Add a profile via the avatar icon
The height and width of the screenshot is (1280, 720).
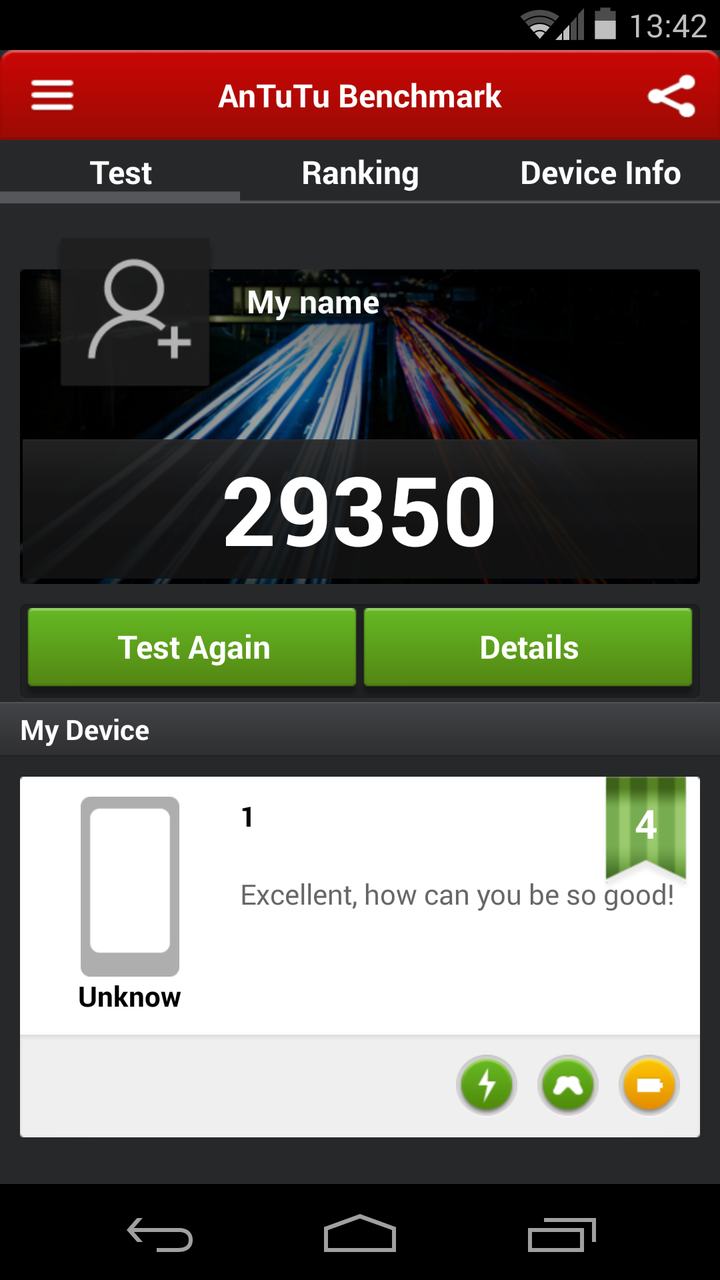(135, 312)
